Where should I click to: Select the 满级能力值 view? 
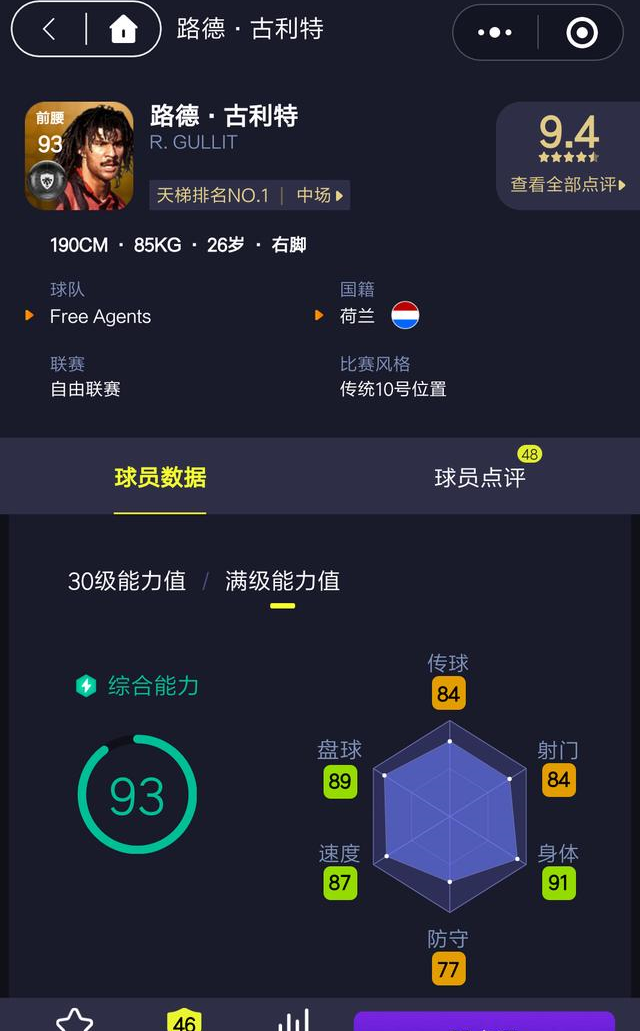[282, 581]
